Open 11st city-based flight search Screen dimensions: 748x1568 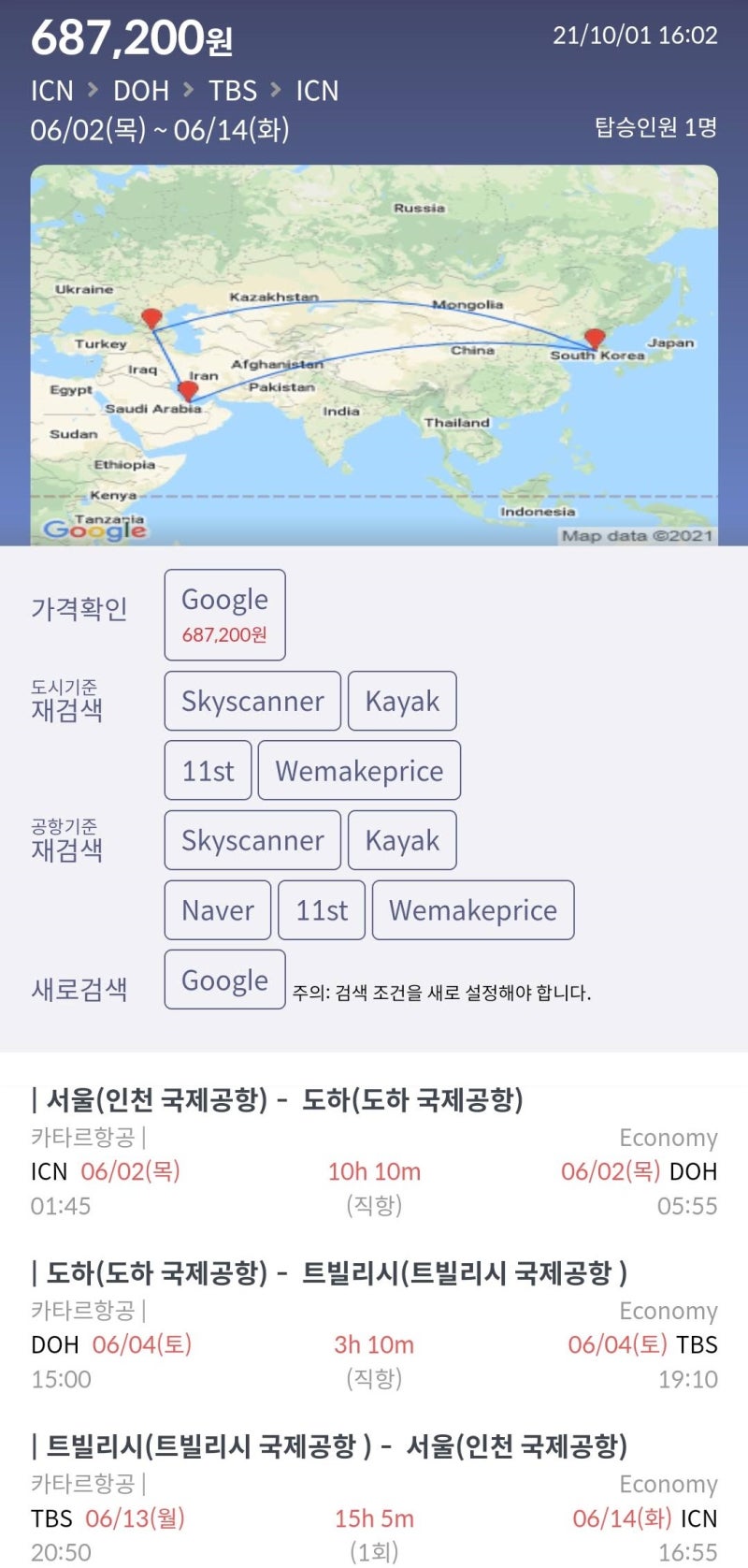tap(207, 770)
